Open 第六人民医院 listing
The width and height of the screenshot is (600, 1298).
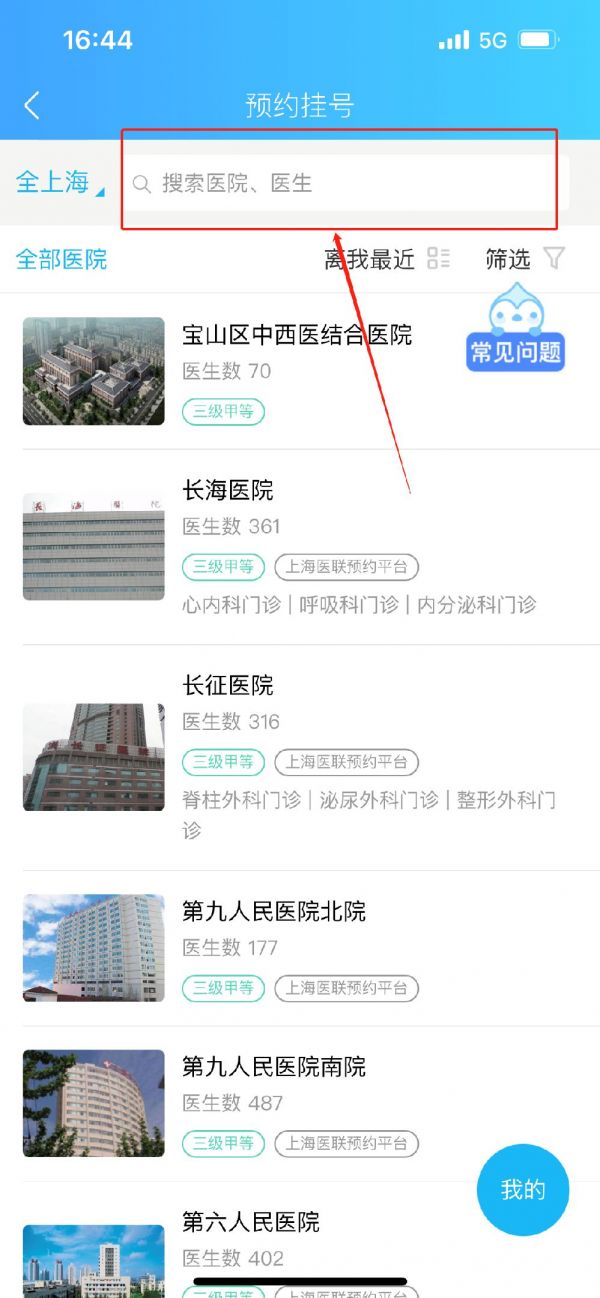[250, 1222]
